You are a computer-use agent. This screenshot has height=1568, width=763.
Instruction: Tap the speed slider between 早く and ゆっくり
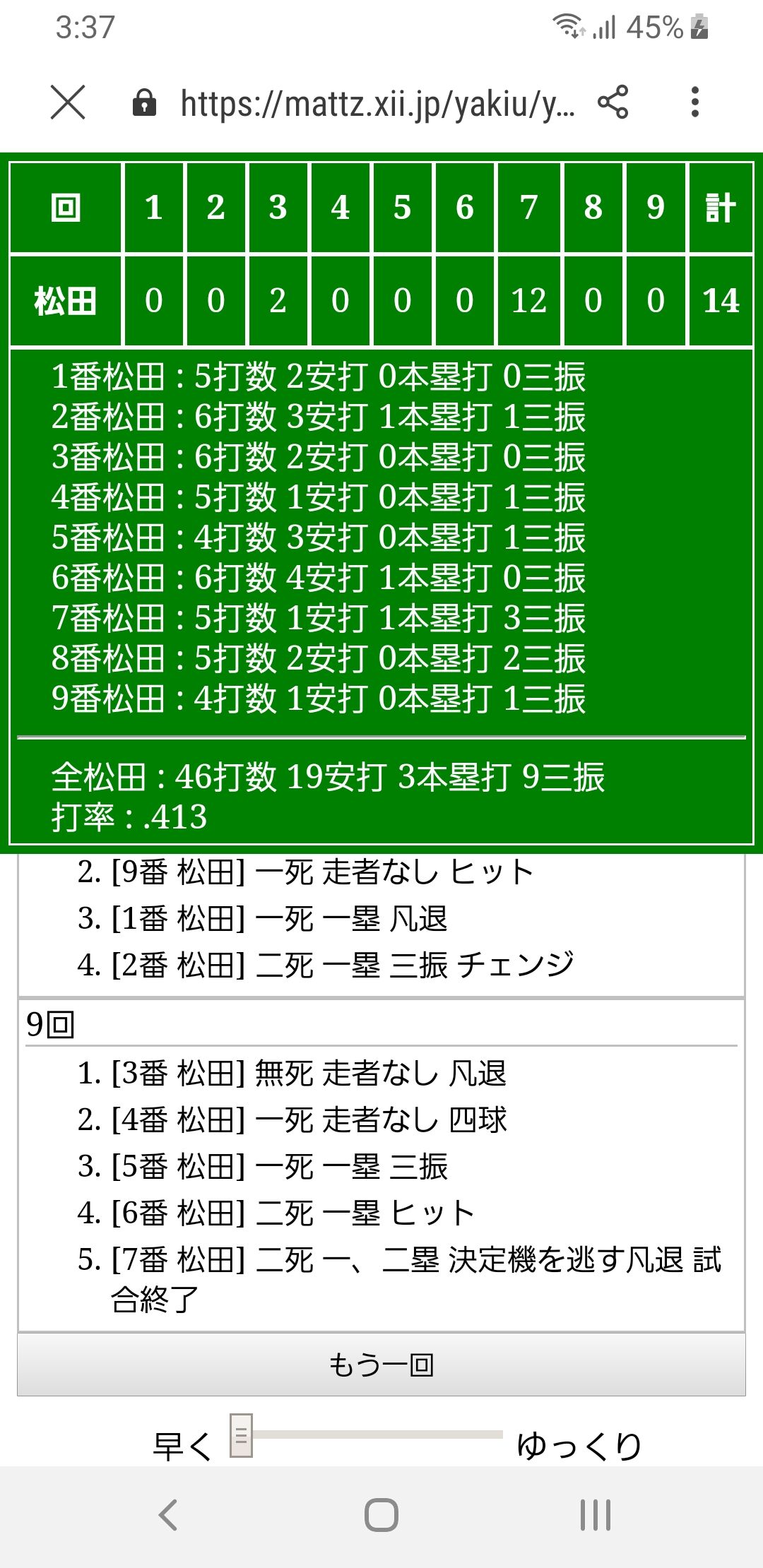(367, 1435)
